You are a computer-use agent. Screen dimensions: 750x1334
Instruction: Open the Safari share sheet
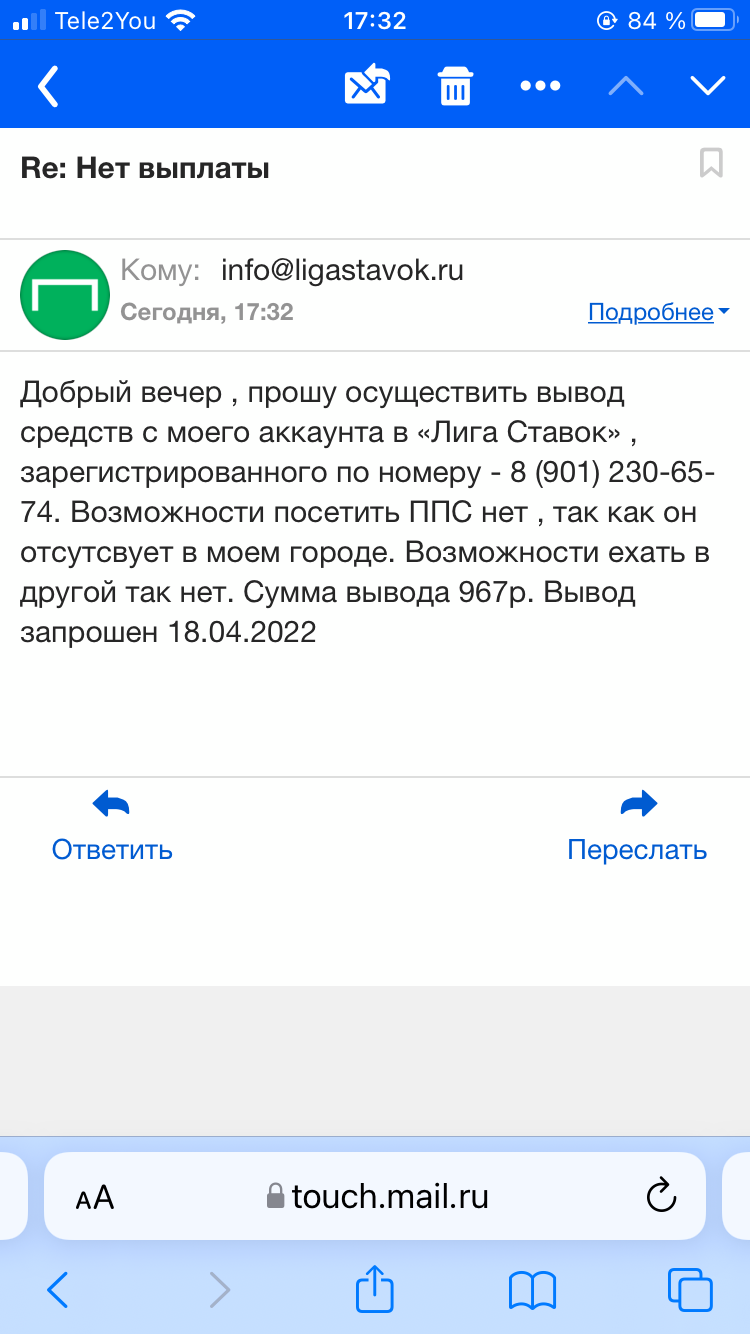click(x=375, y=1288)
